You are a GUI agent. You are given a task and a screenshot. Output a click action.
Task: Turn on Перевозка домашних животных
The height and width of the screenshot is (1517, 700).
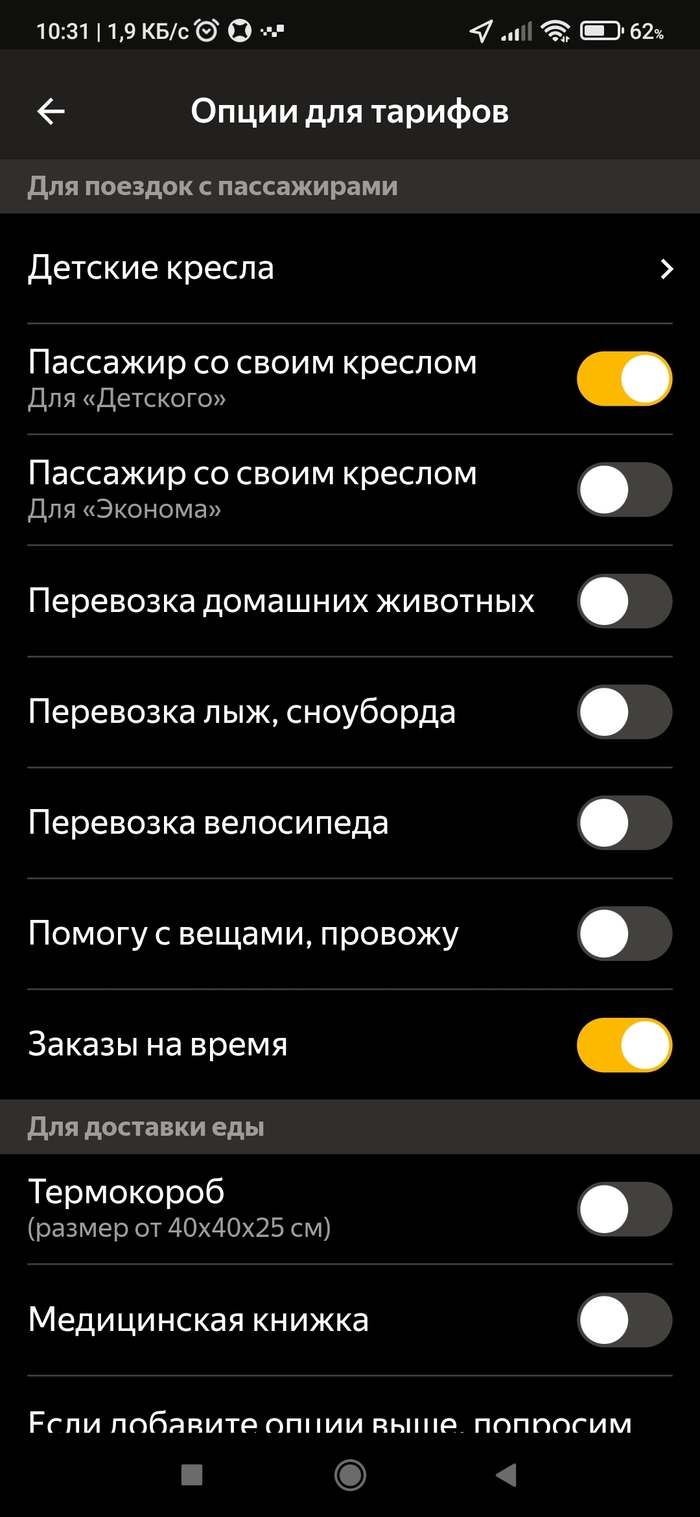[624, 601]
